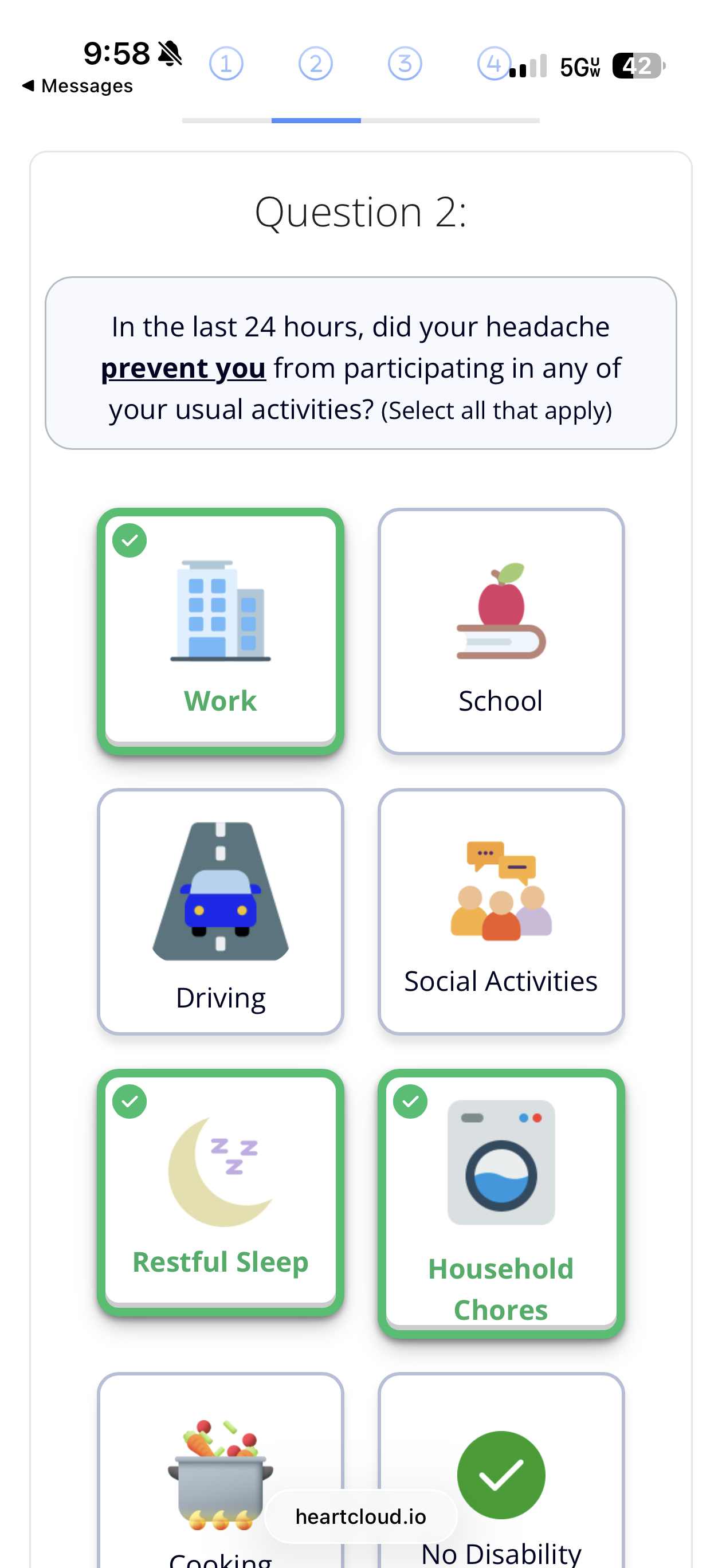Deselect the Work activity option
This screenshot has width=722, height=1568.
221,631
